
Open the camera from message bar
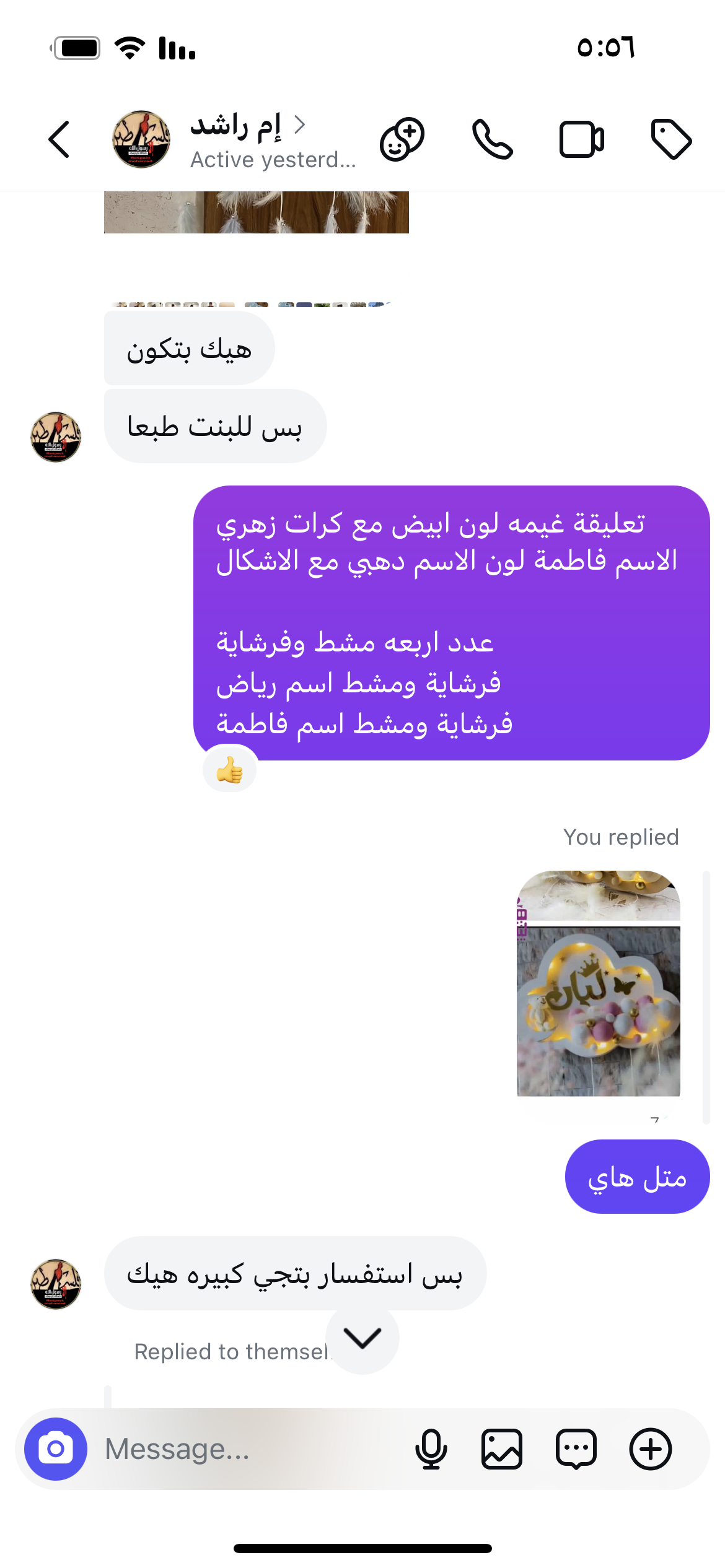pos(56,1449)
